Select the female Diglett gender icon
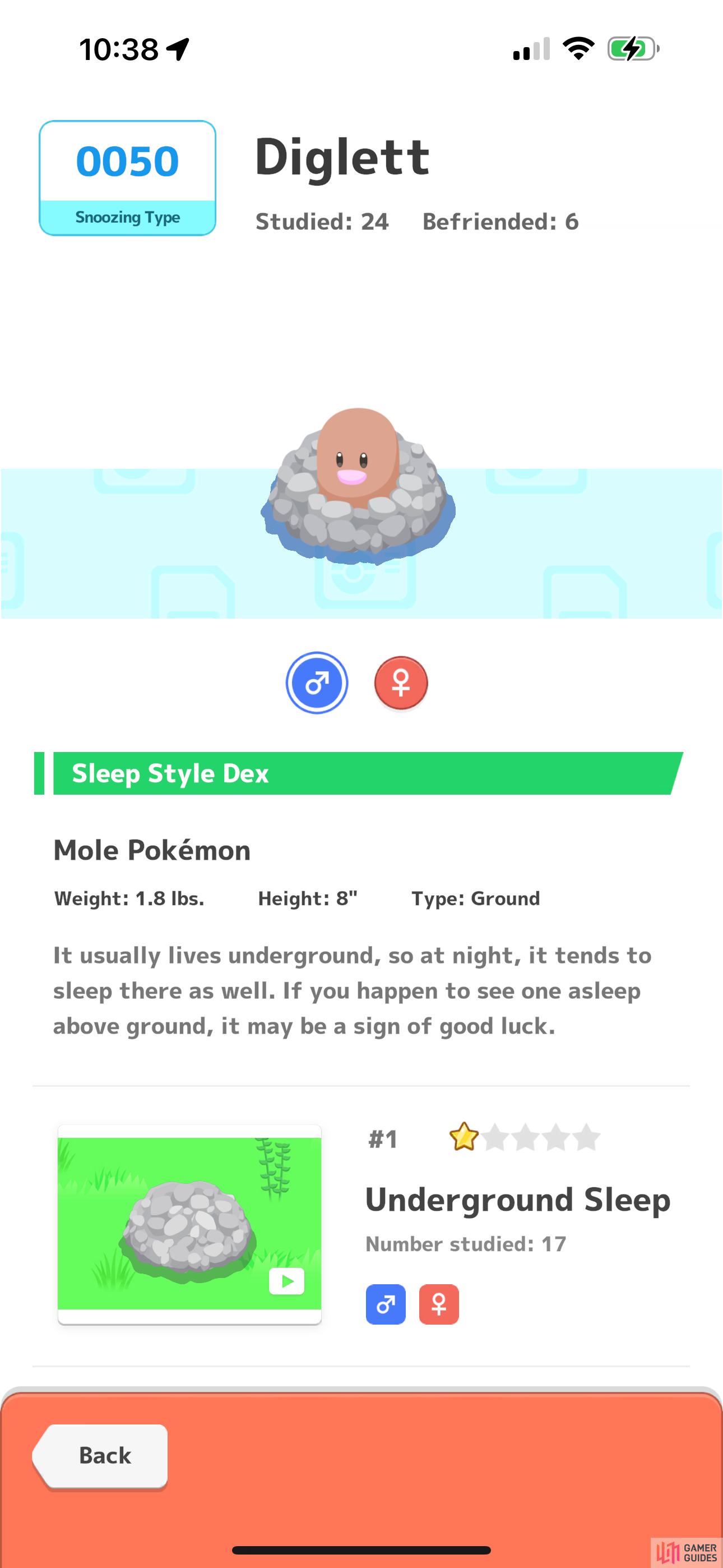The height and width of the screenshot is (1568, 723). pyautogui.click(x=400, y=683)
